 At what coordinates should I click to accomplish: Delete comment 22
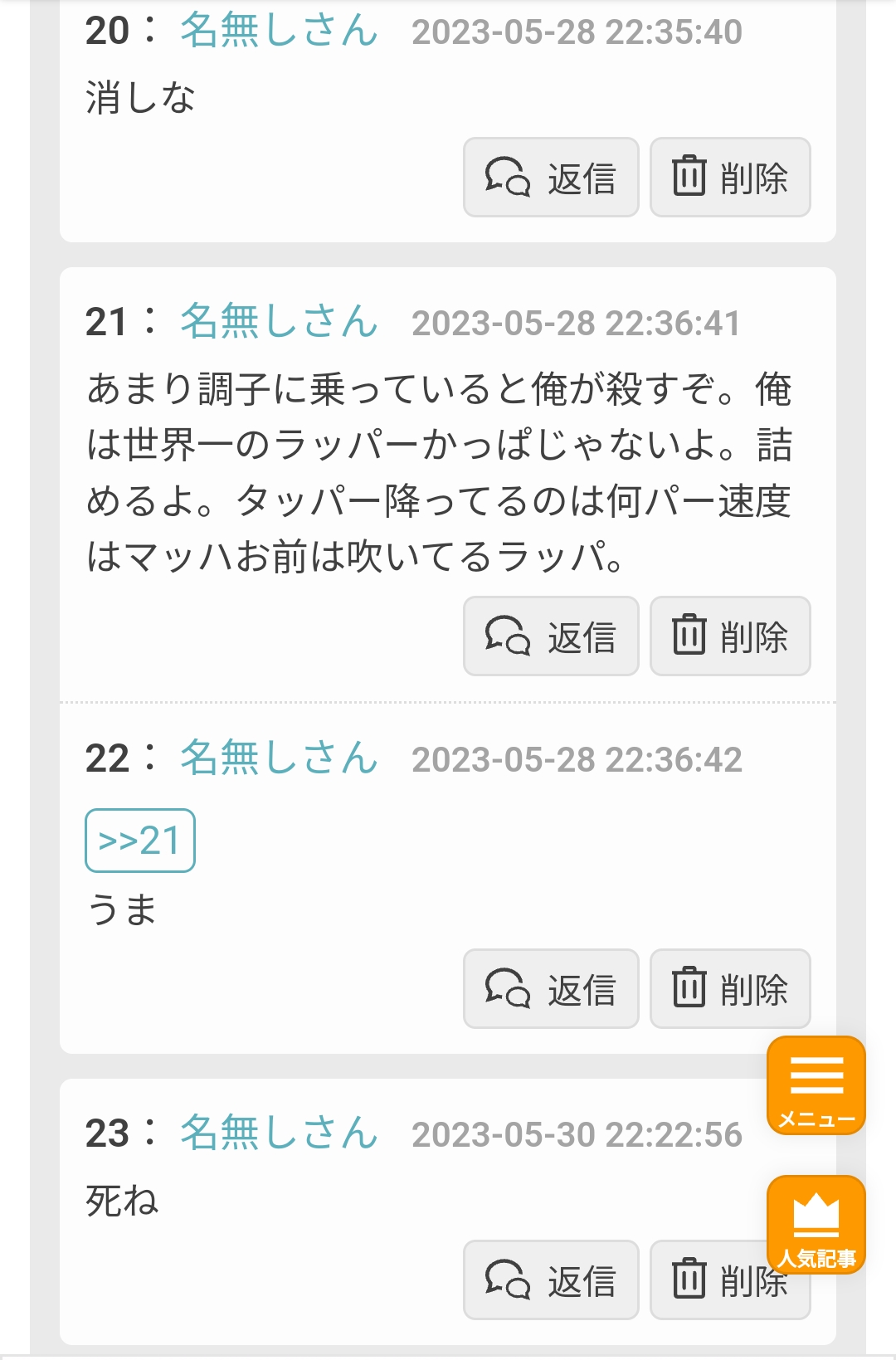point(729,989)
